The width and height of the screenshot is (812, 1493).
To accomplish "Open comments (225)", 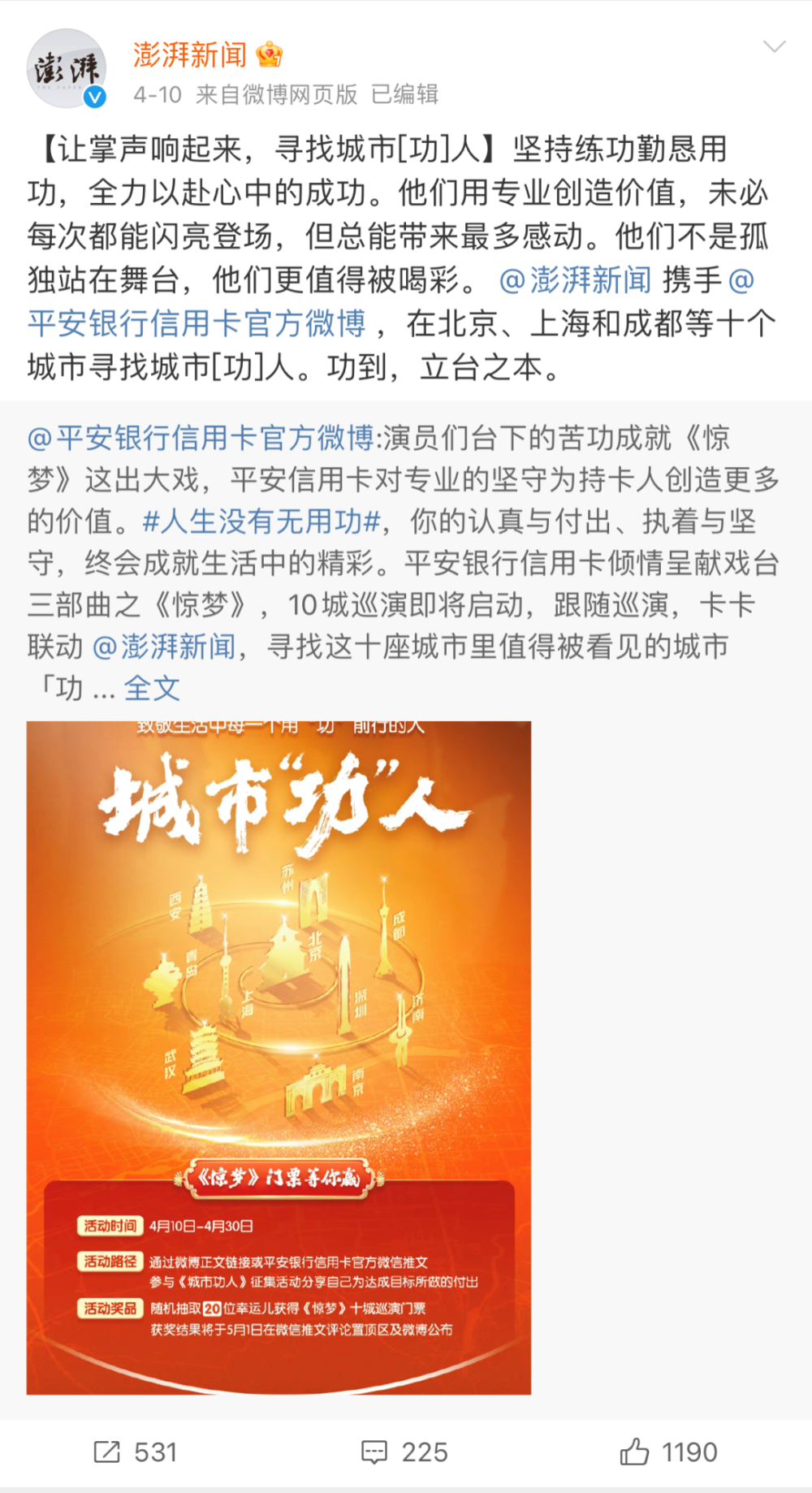I will 404,1452.
